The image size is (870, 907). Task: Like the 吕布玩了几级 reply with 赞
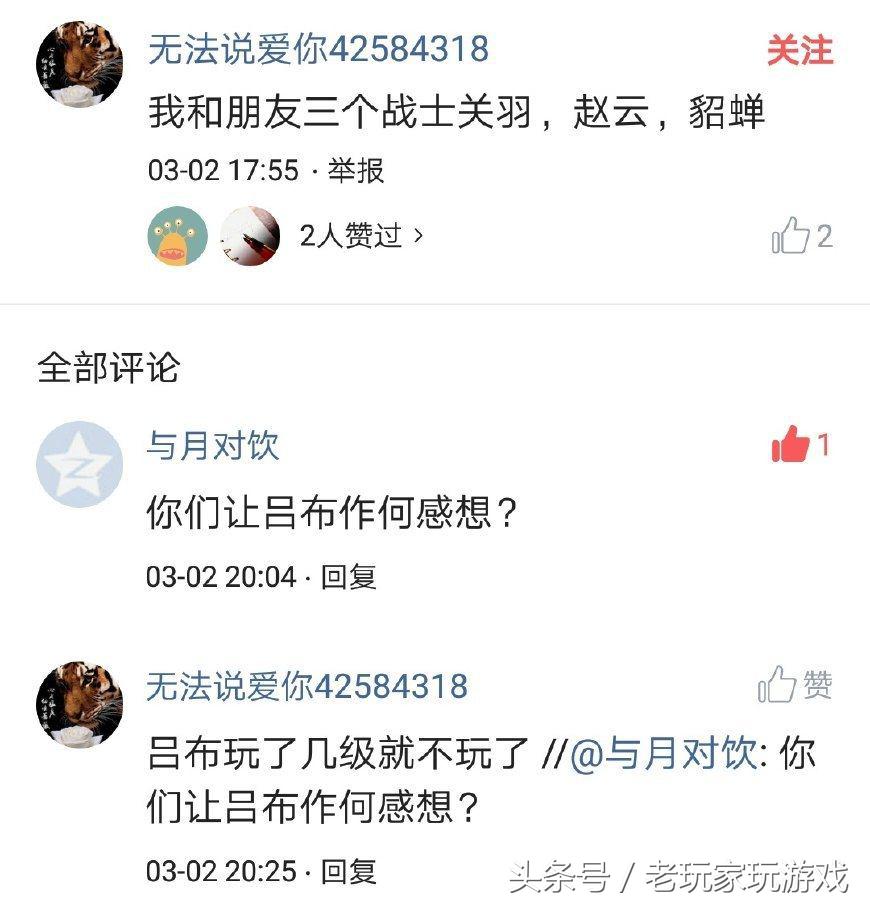point(795,686)
